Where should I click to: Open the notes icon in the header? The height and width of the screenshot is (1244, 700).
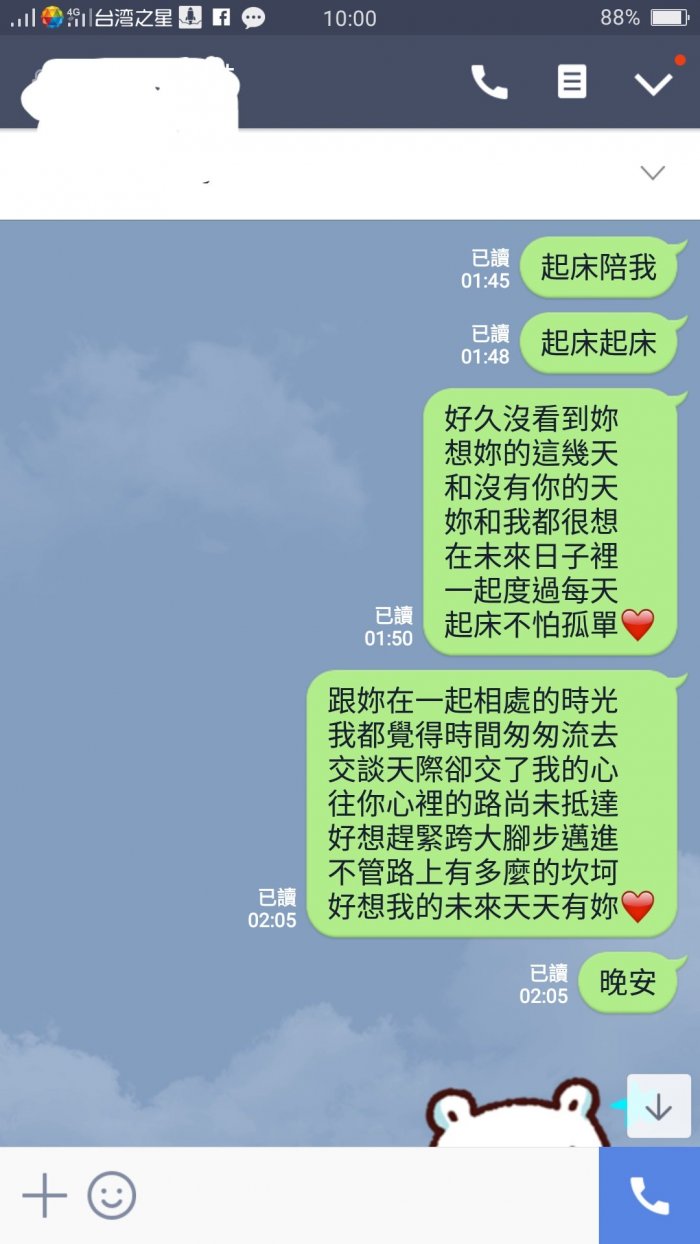point(571,82)
